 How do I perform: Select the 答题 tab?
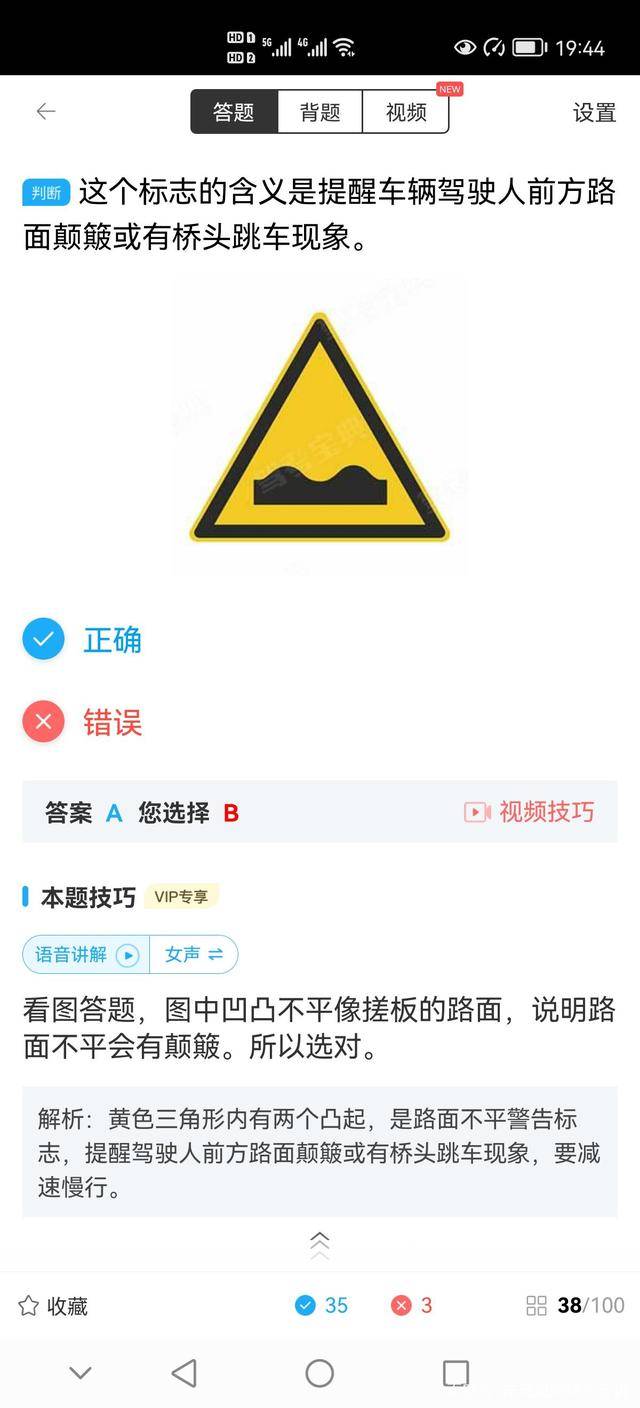pyautogui.click(x=234, y=112)
